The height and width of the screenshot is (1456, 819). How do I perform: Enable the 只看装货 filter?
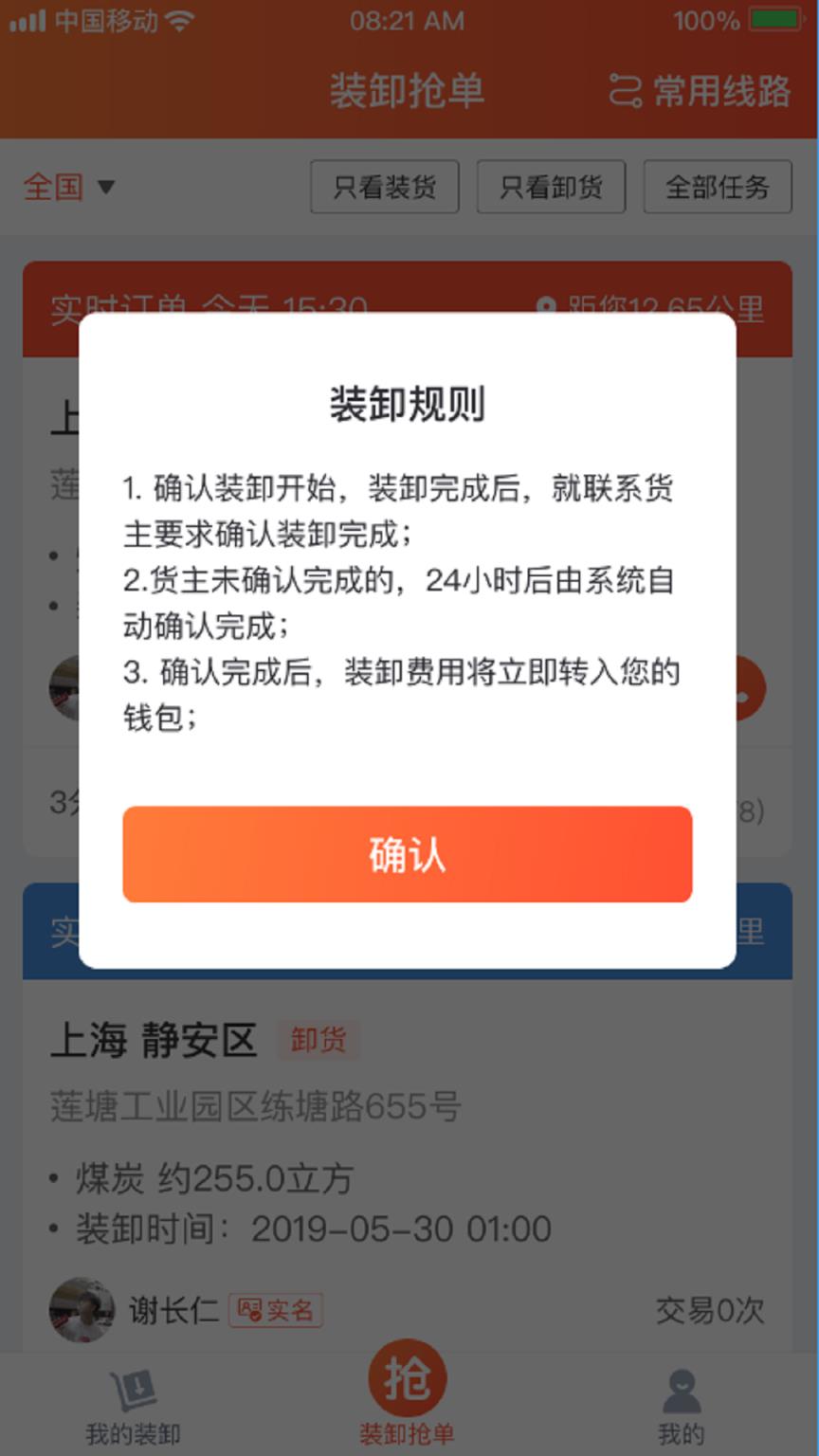click(x=384, y=187)
